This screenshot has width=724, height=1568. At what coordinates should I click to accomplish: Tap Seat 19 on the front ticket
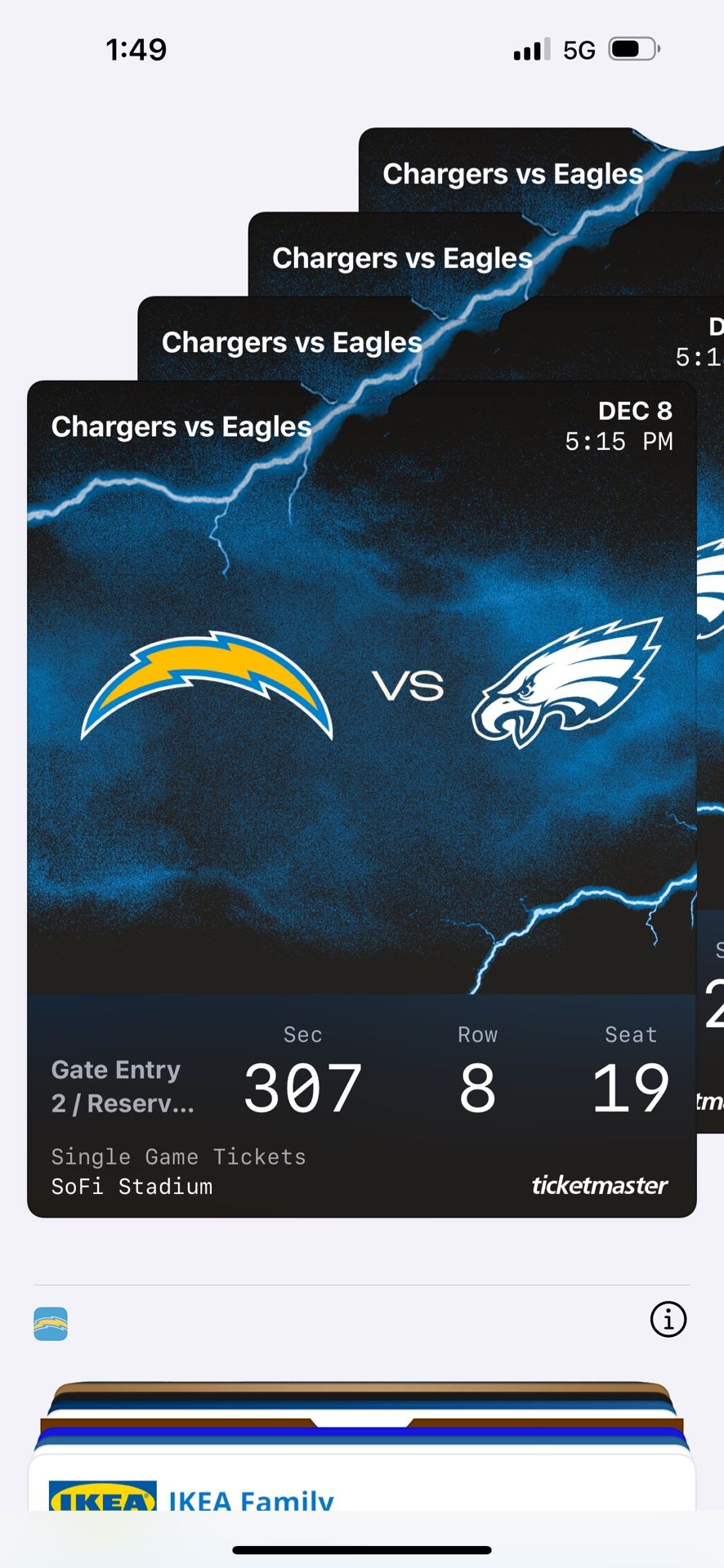click(631, 1086)
